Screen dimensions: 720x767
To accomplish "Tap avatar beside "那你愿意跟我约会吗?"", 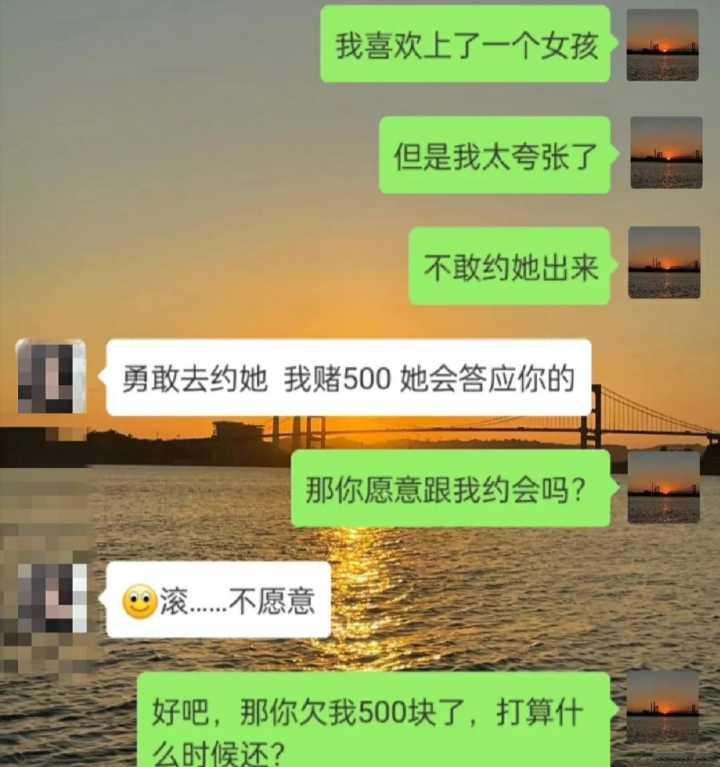I will click(664, 487).
